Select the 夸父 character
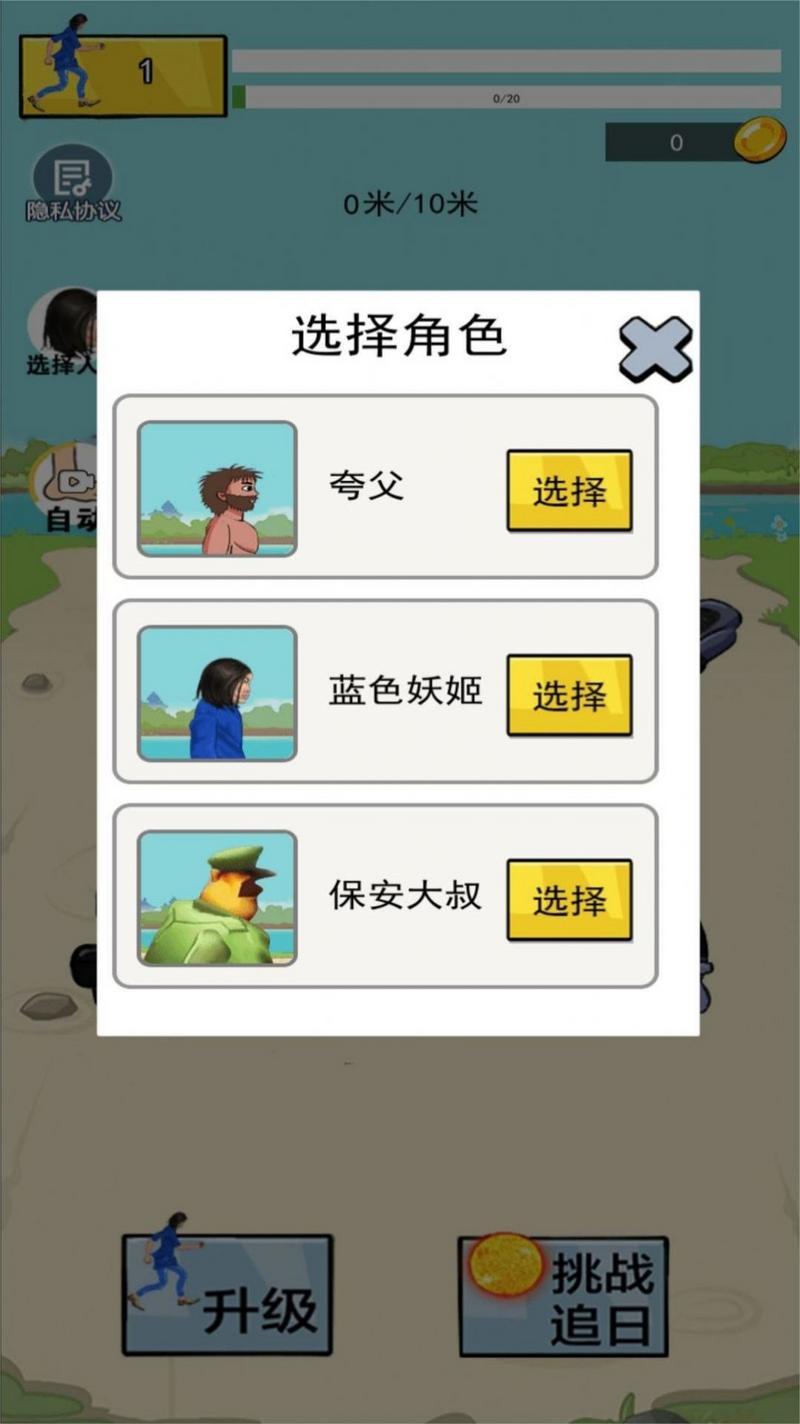800x1424 pixels. [569, 490]
